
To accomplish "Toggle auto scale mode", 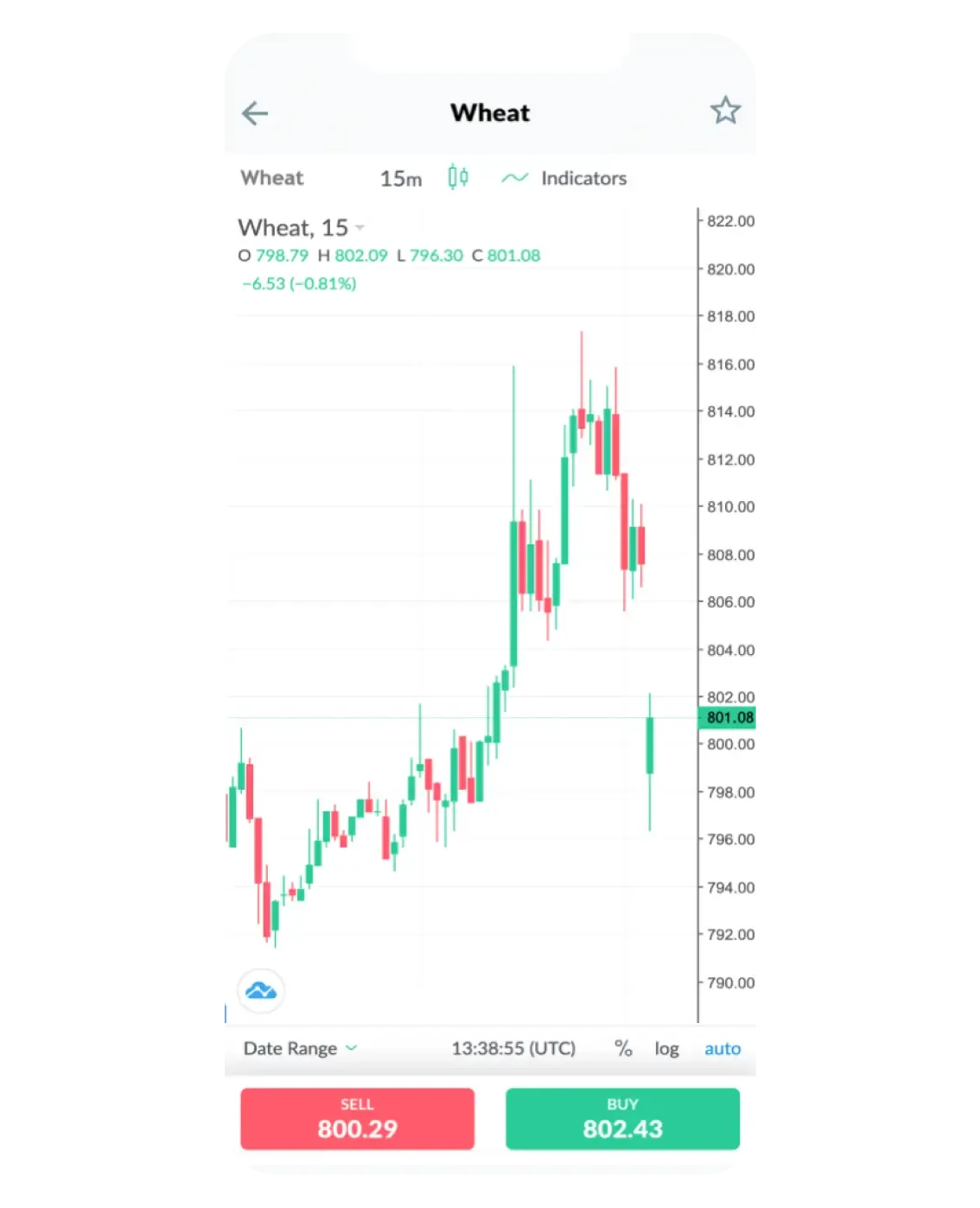I will tap(722, 1048).
